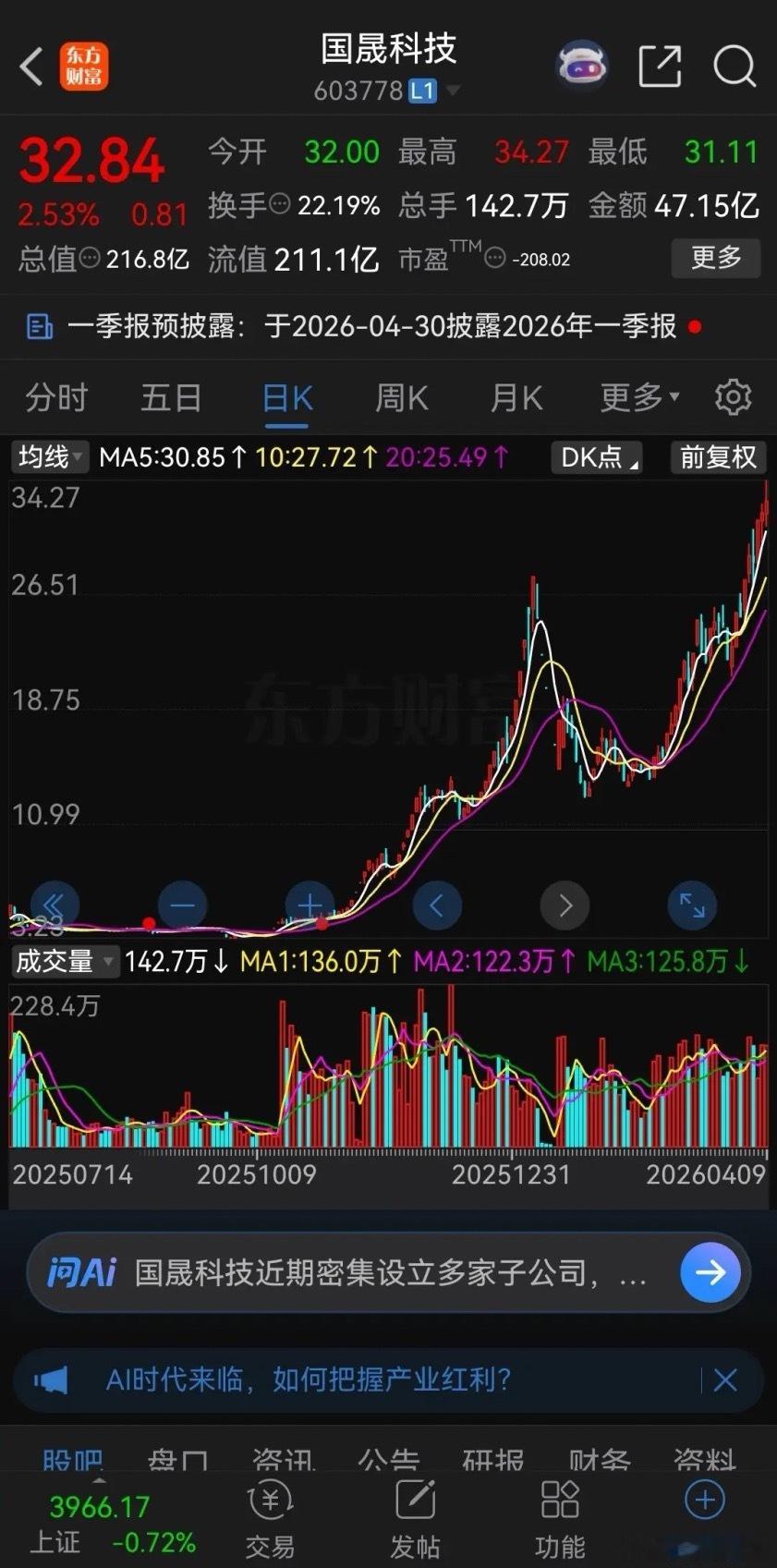777x1568 pixels.
Task: Toggle DK点 signal display
Action: [596, 456]
